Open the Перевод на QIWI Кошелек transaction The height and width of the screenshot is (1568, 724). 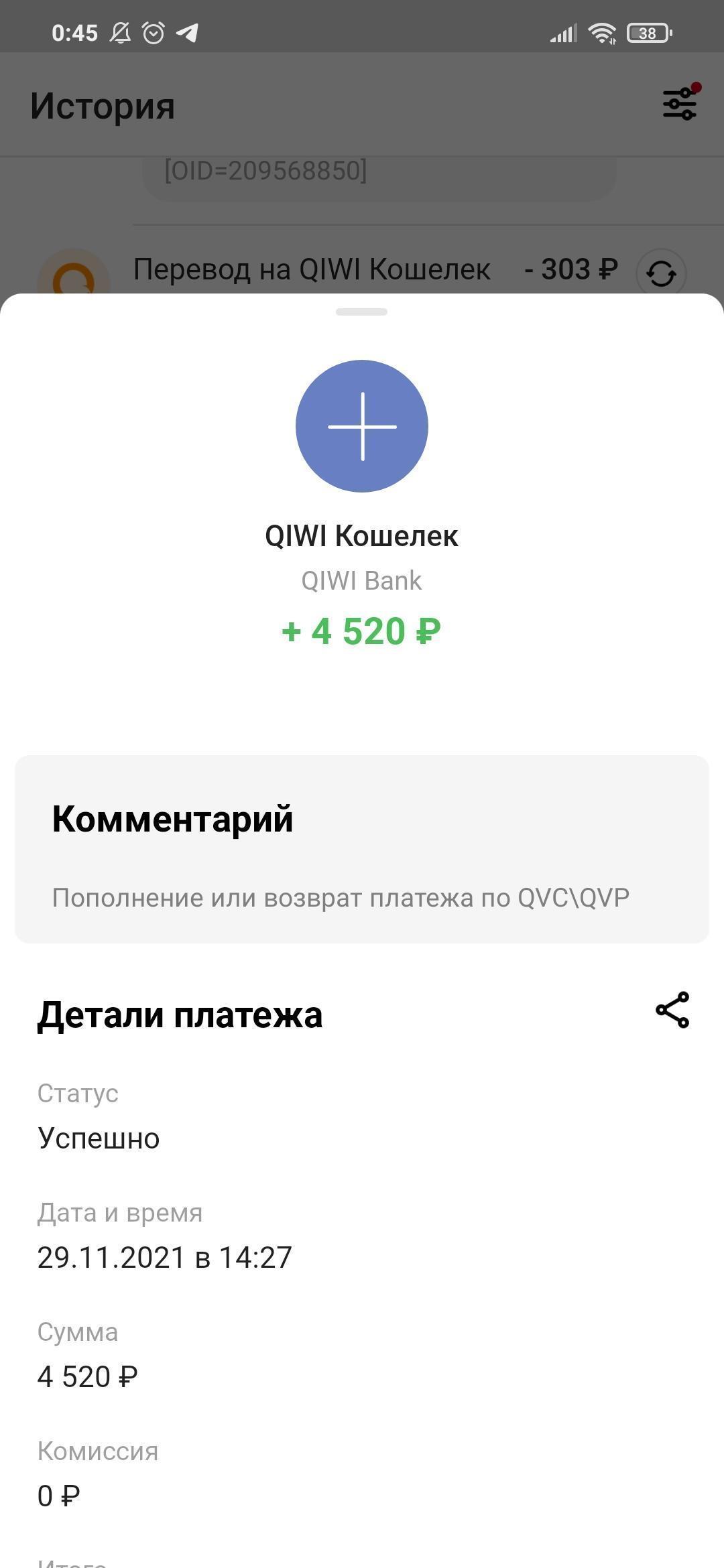pos(312,269)
